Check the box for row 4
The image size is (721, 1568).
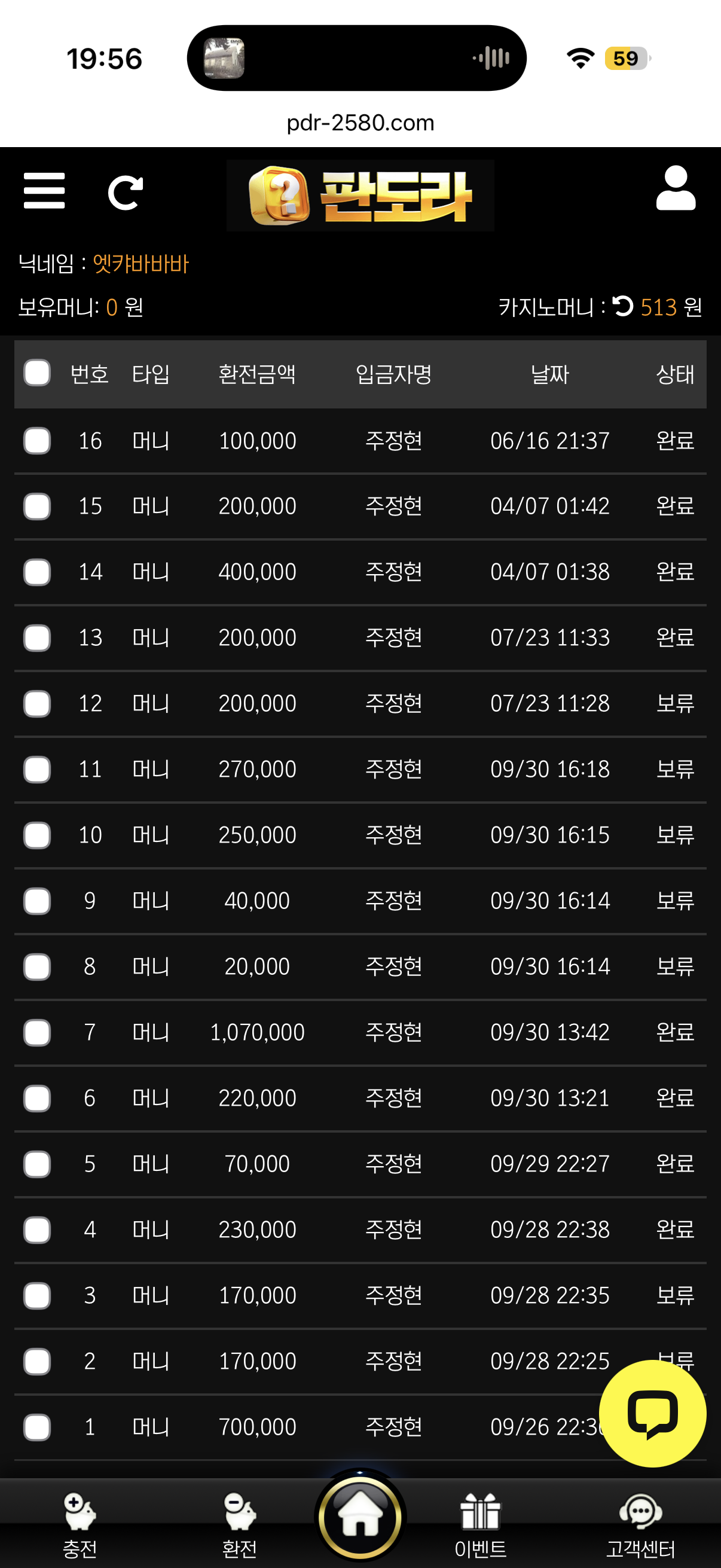tap(37, 1230)
